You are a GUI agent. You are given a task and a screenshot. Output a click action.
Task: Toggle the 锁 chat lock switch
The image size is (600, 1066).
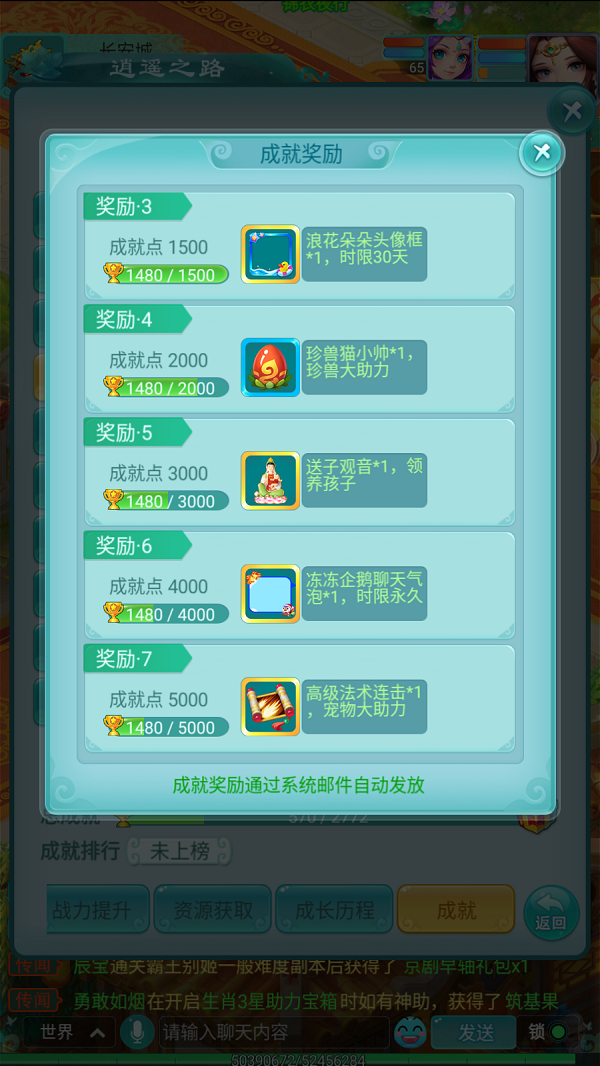pos(549,1032)
